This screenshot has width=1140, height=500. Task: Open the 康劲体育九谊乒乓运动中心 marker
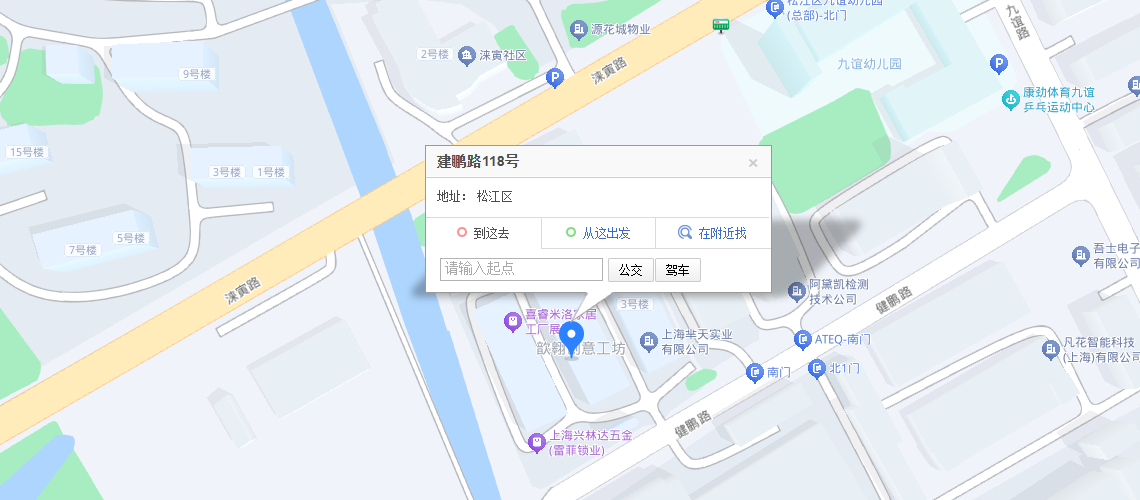[1011, 100]
